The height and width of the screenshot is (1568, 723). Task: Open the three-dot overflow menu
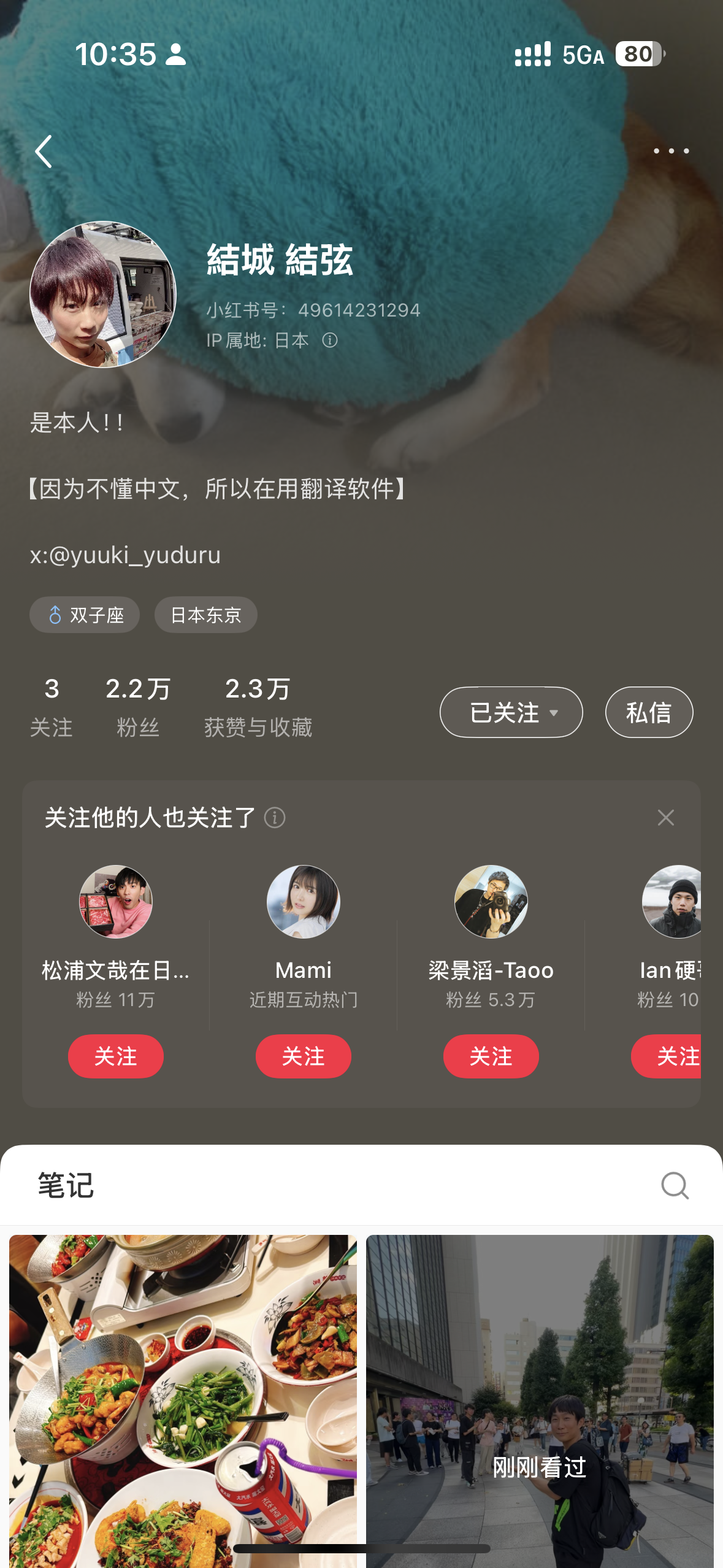point(671,151)
